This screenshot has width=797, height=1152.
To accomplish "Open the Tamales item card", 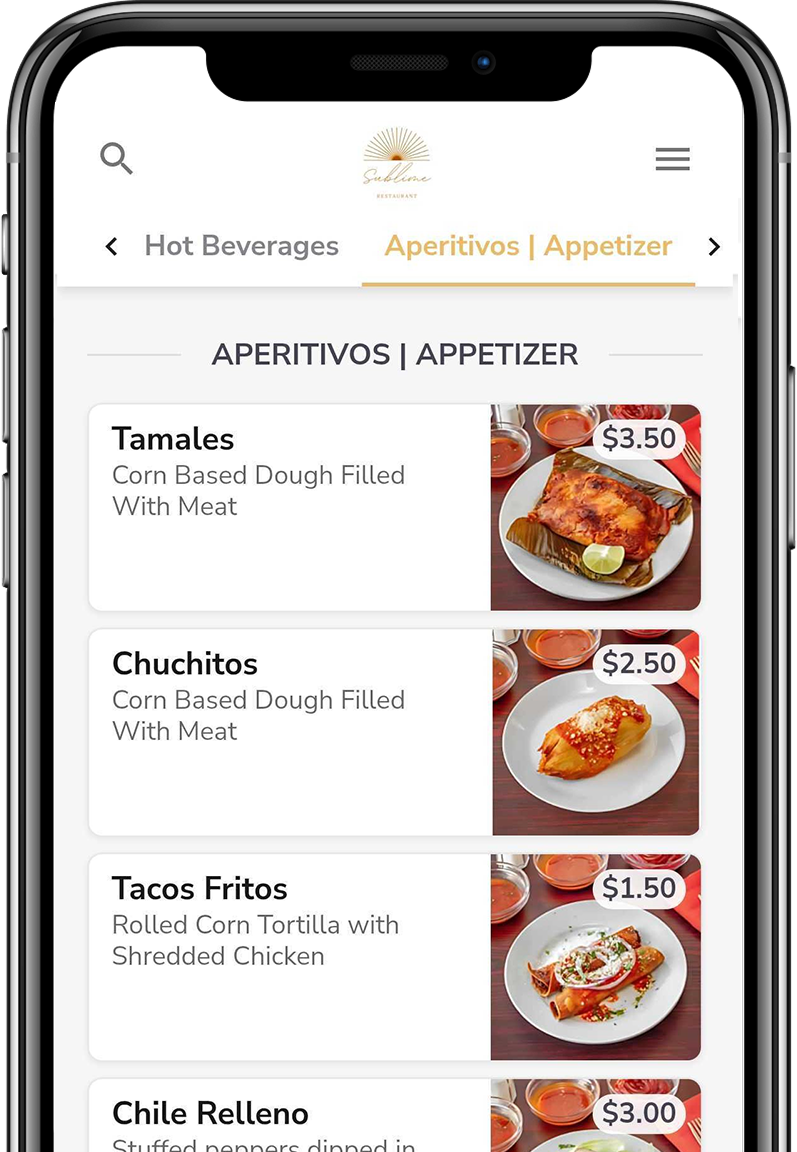I will click(x=290, y=507).
